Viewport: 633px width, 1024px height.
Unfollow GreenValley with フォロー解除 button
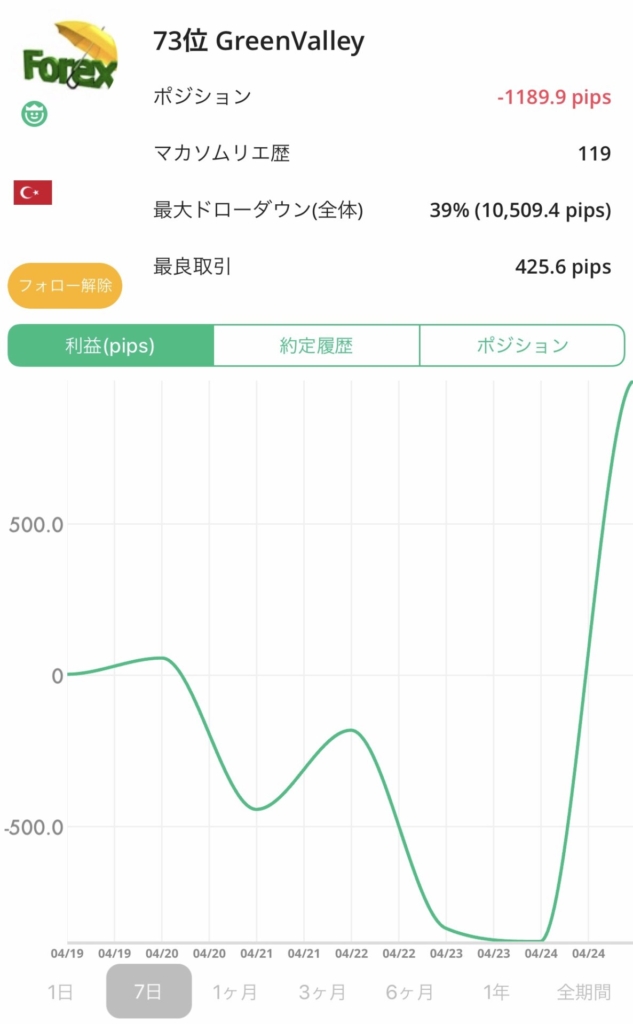point(65,285)
